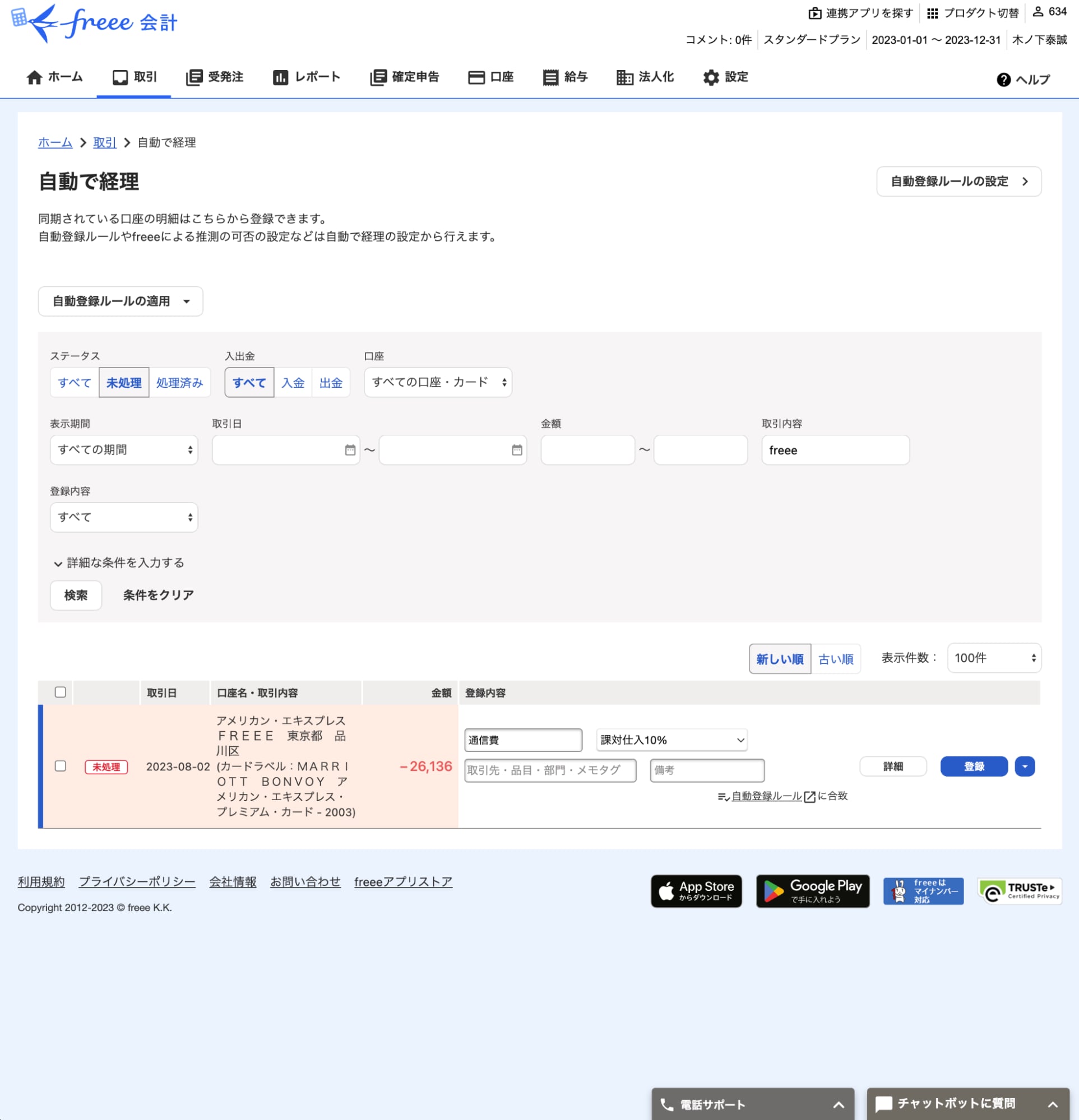Viewport: 1079px width, 1120px height.
Task: Open the 自動登録ルール link
Action: tap(766, 796)
